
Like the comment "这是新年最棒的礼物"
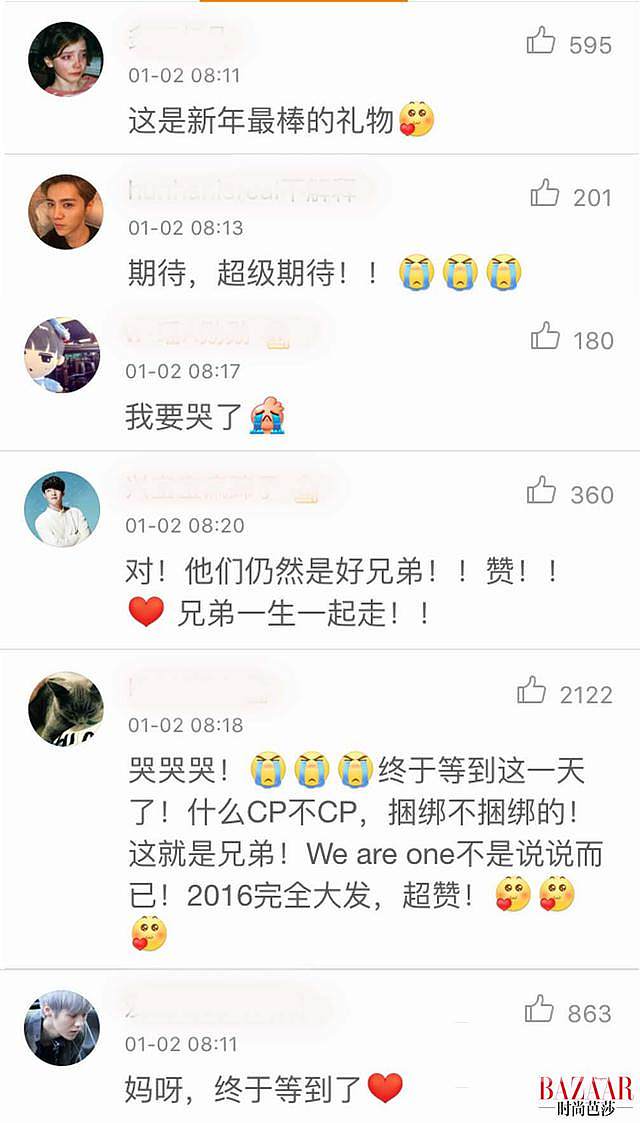click(541, 41)
